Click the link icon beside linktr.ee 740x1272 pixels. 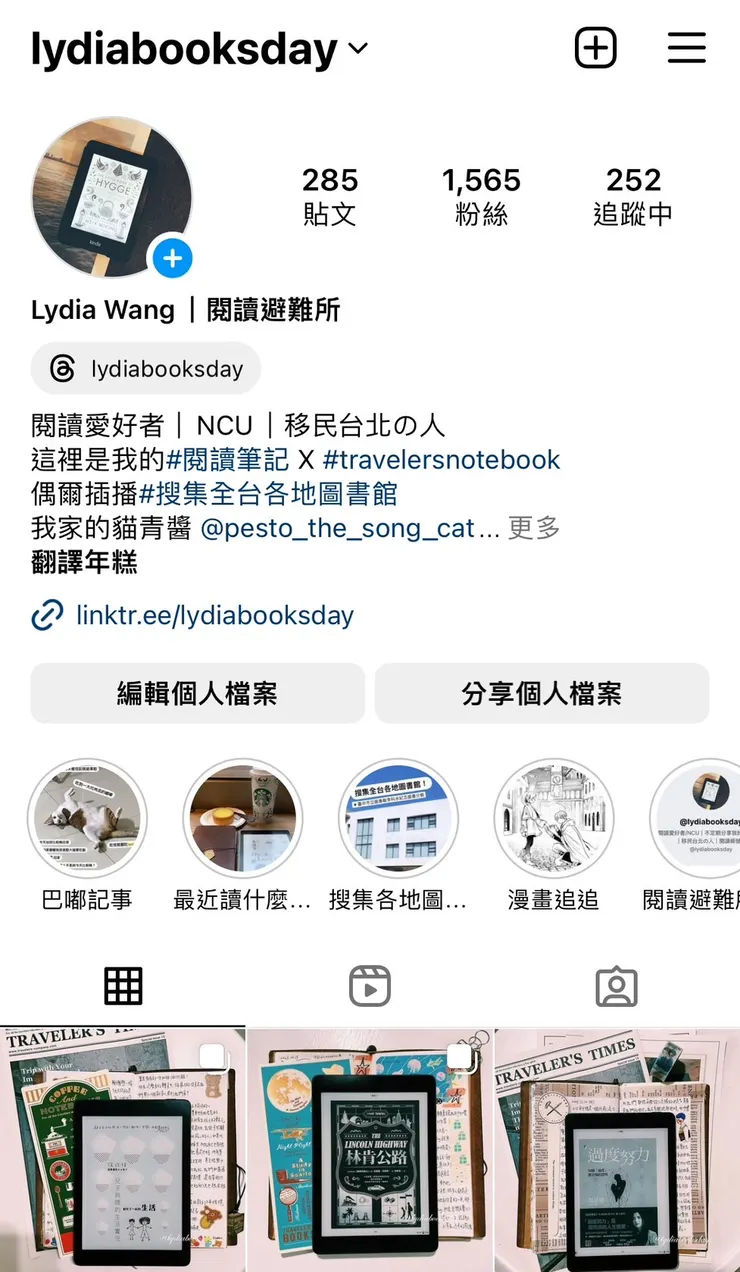pyautogui.click(x=48, y=615)
